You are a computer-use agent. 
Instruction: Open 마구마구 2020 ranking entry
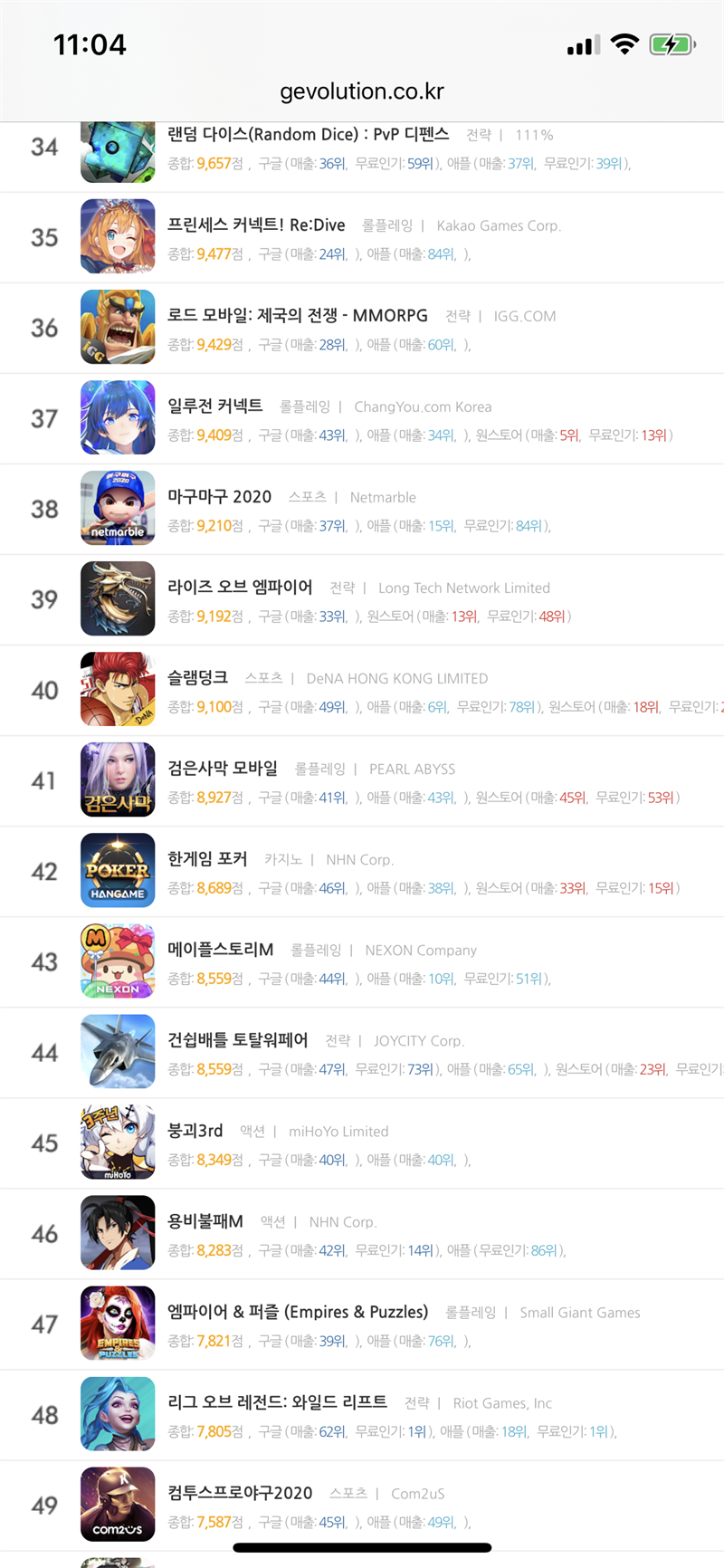coord(219,497)
